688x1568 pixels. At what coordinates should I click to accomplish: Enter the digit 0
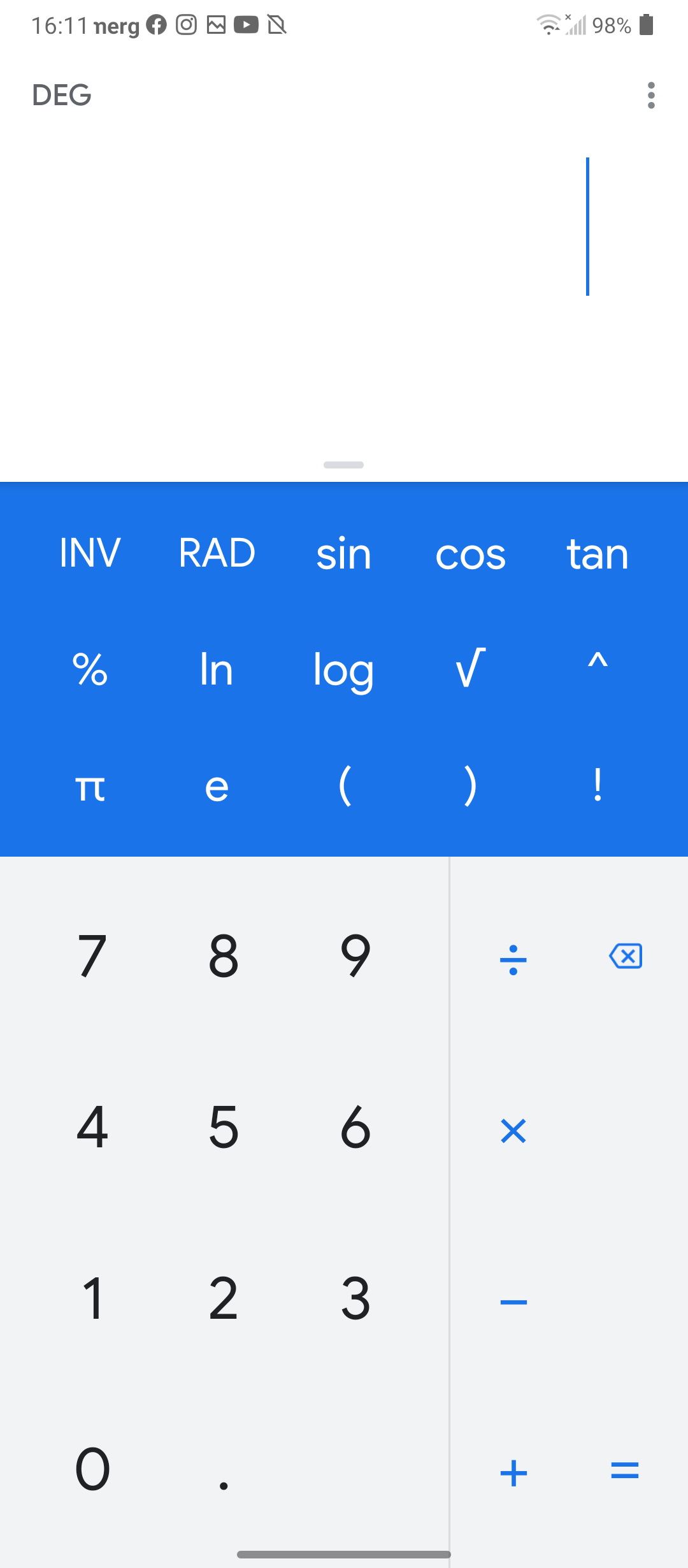[x=92, y=1470]
